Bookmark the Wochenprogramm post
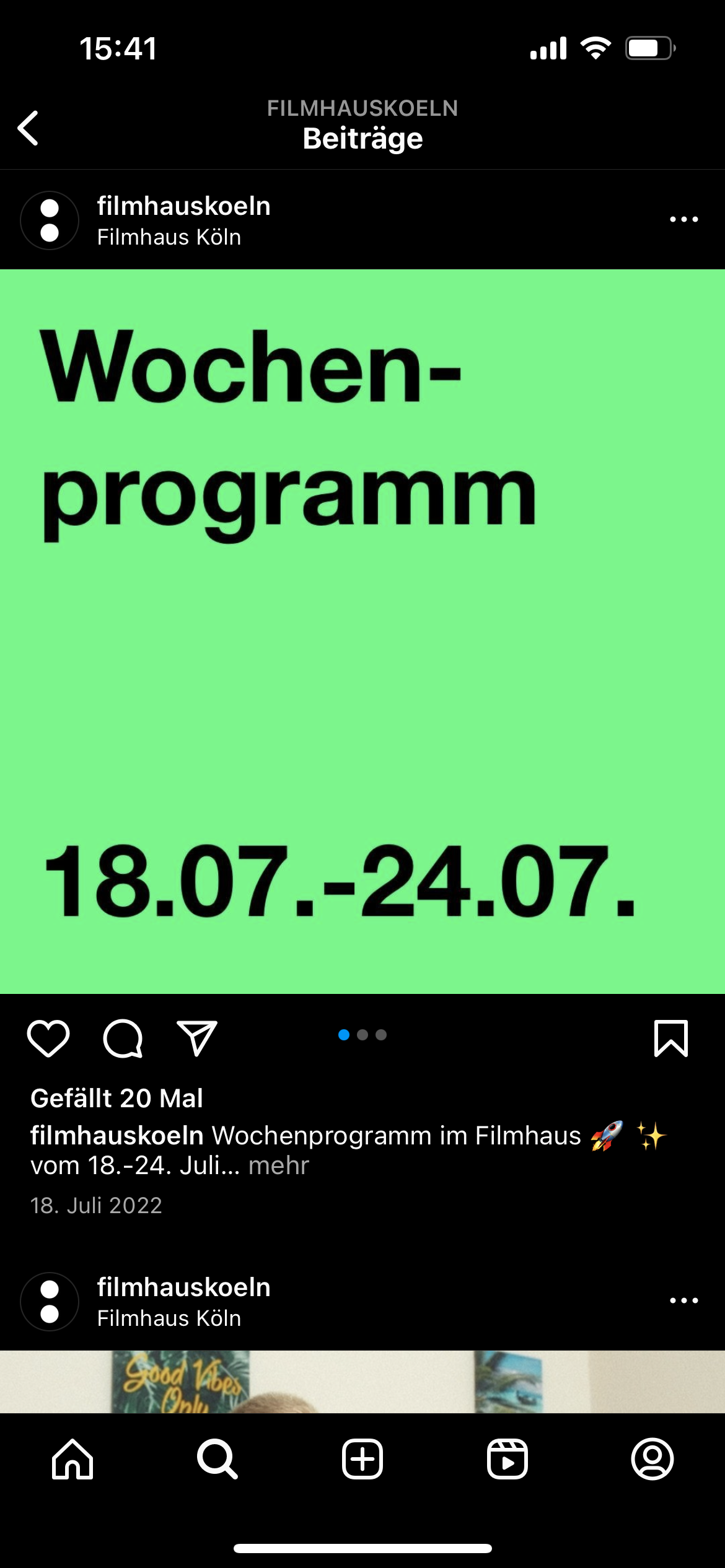The image size is (725, 1568). pyautogui.click(x=670, y=1038)
